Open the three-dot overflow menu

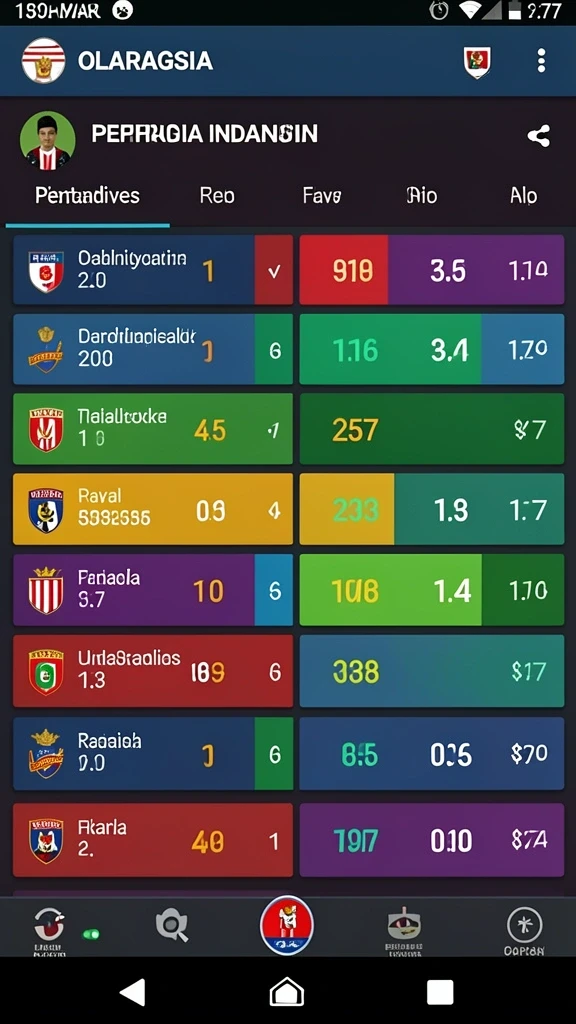(541, 61)
